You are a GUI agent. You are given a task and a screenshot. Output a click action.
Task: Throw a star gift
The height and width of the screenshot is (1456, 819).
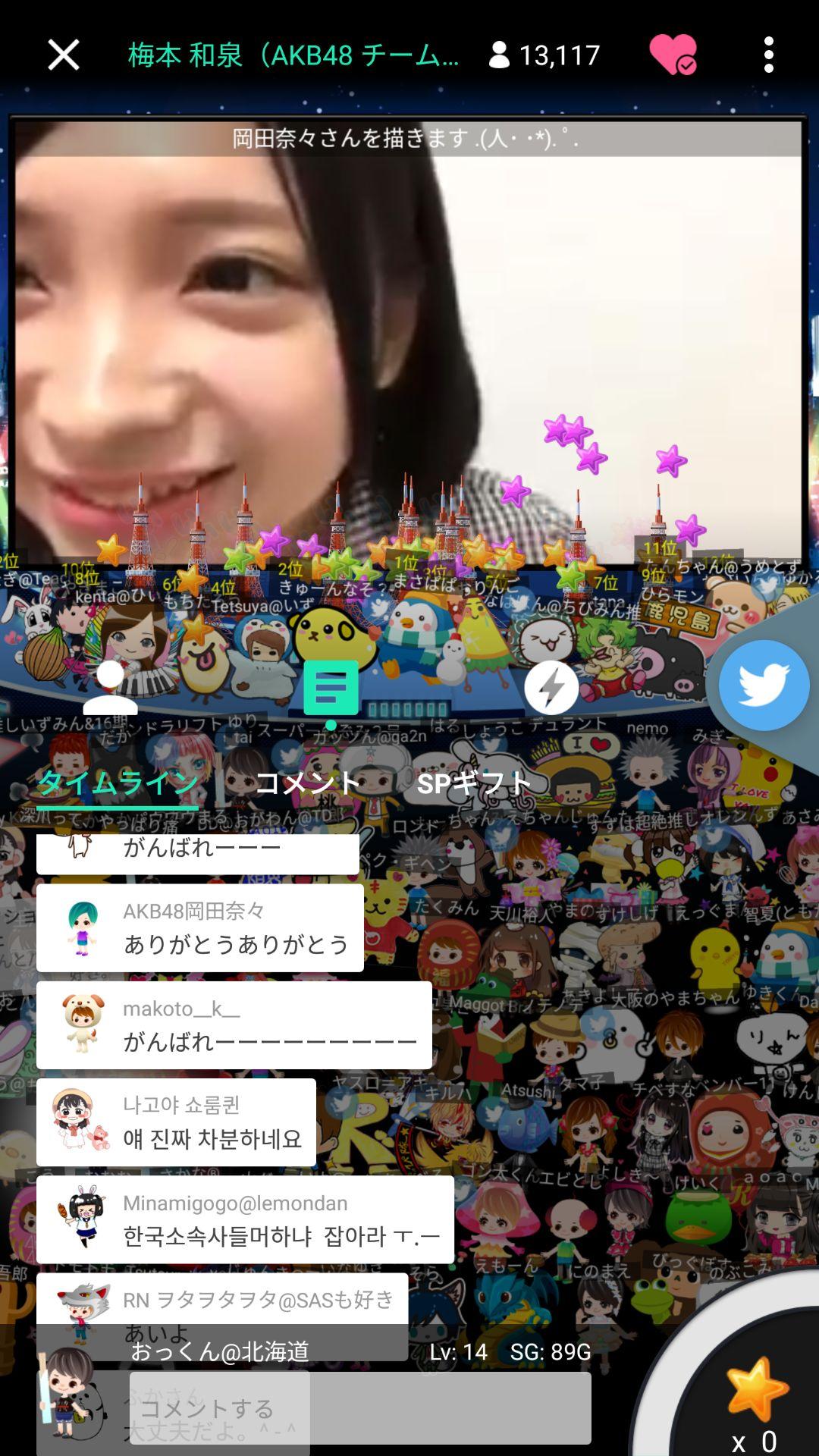(756, 1389)
